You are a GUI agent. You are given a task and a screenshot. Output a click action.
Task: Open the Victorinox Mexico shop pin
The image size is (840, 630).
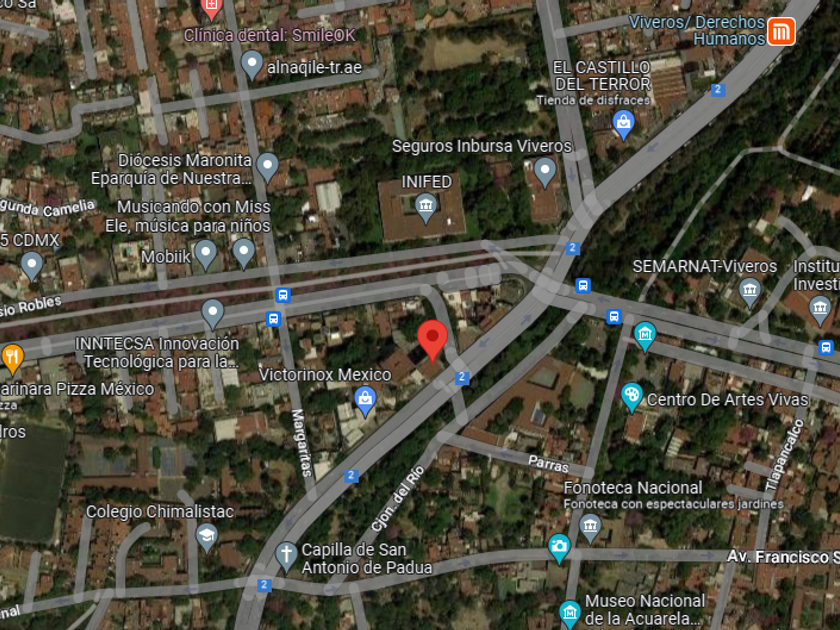365,401
